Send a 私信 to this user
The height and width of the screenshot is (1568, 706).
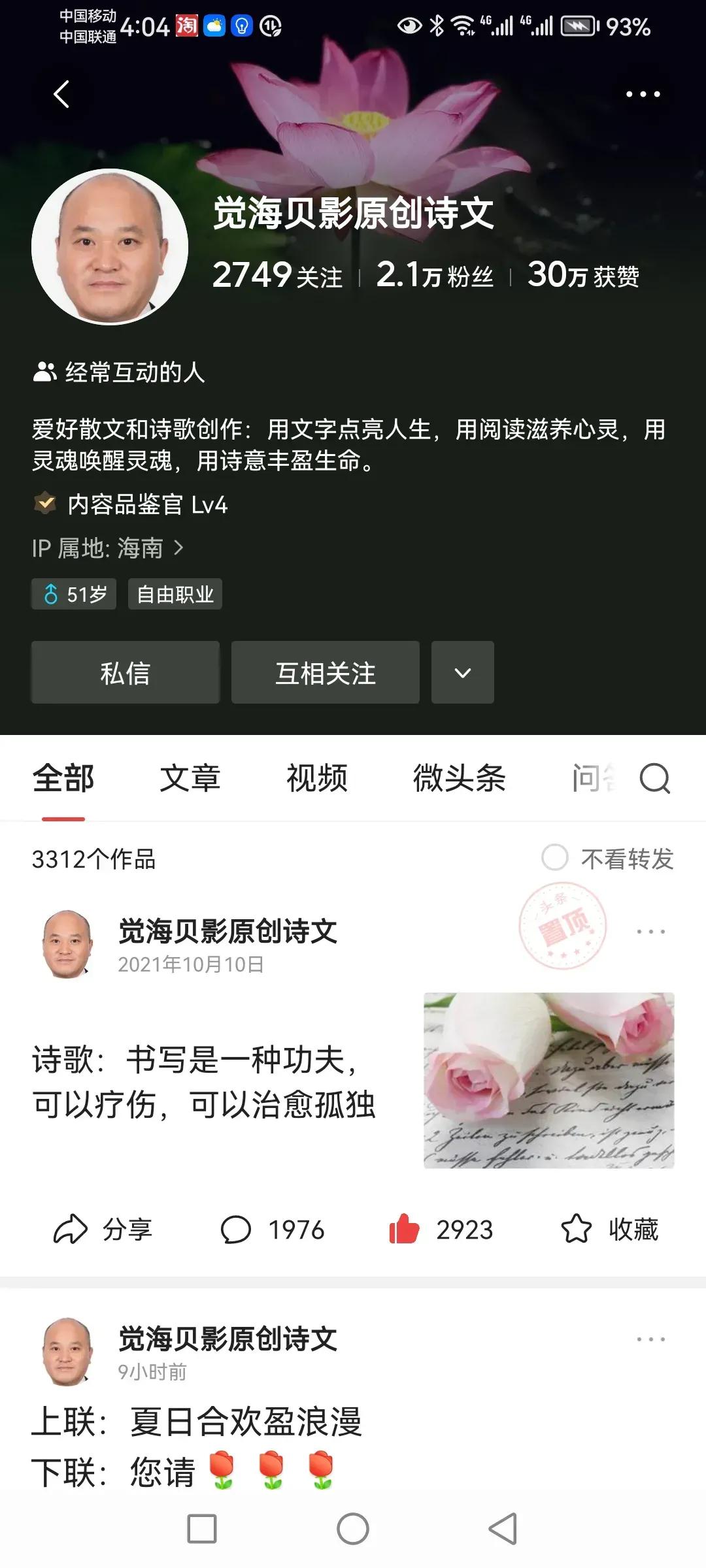126,672
